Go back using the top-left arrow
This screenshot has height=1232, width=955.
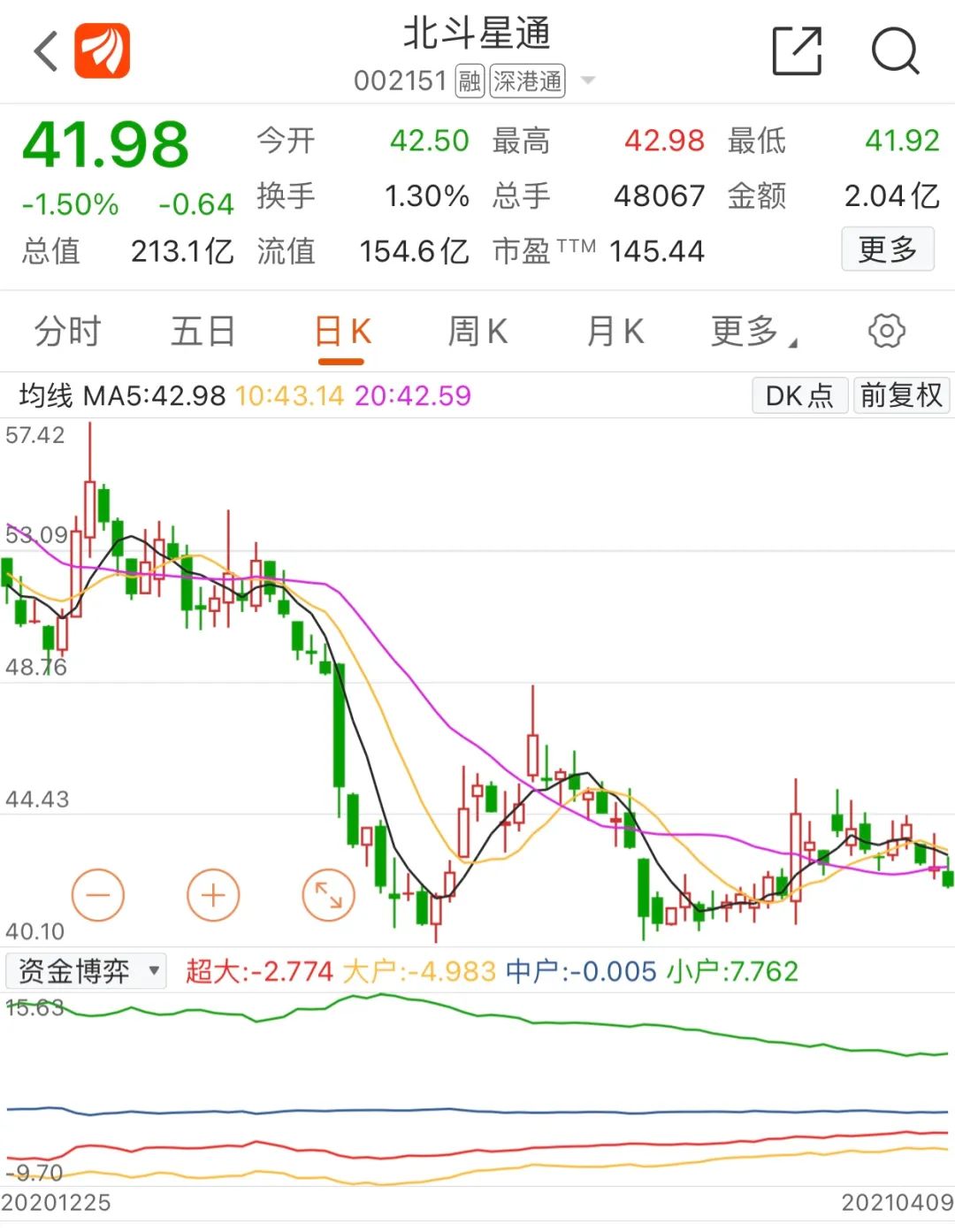pos(46,50)
